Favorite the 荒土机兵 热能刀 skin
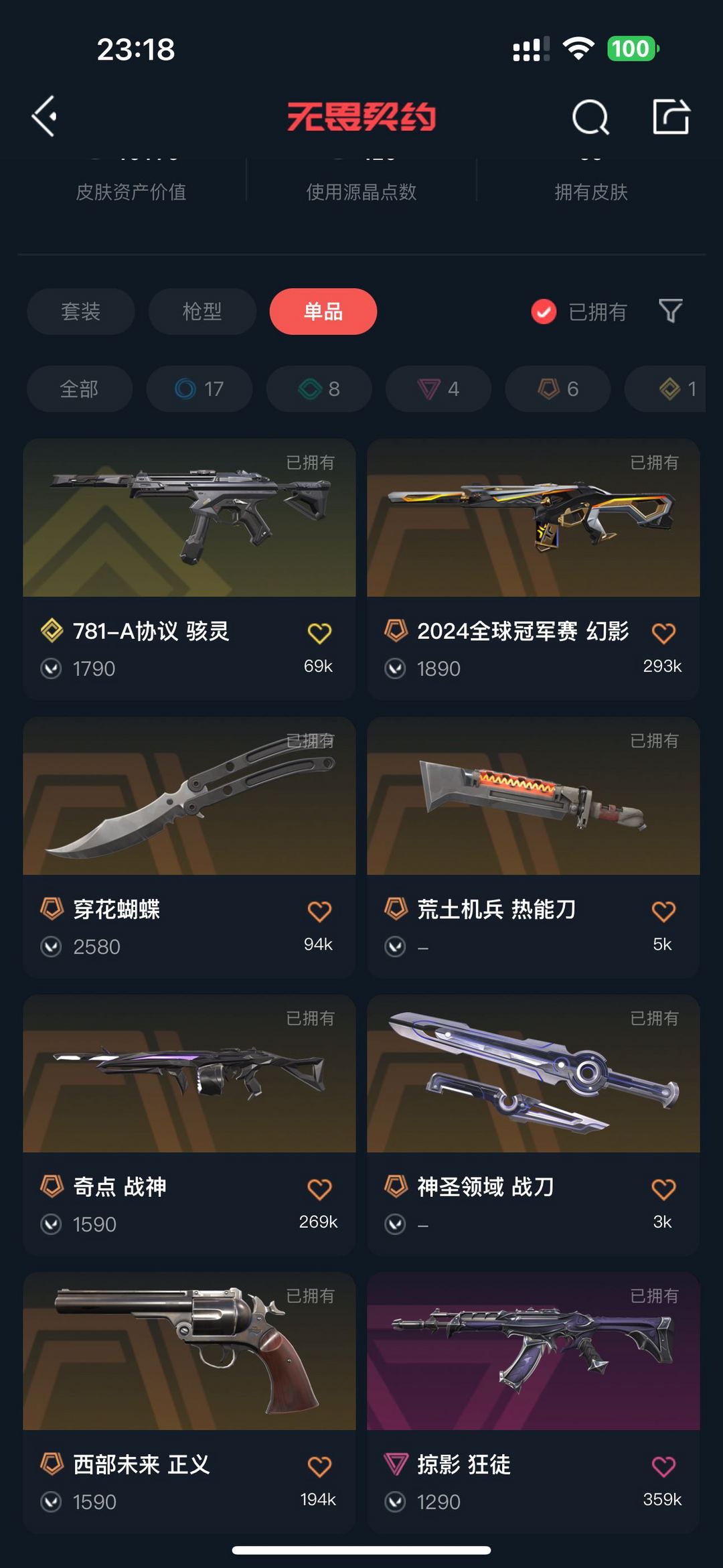 click(x=663, y=911)
